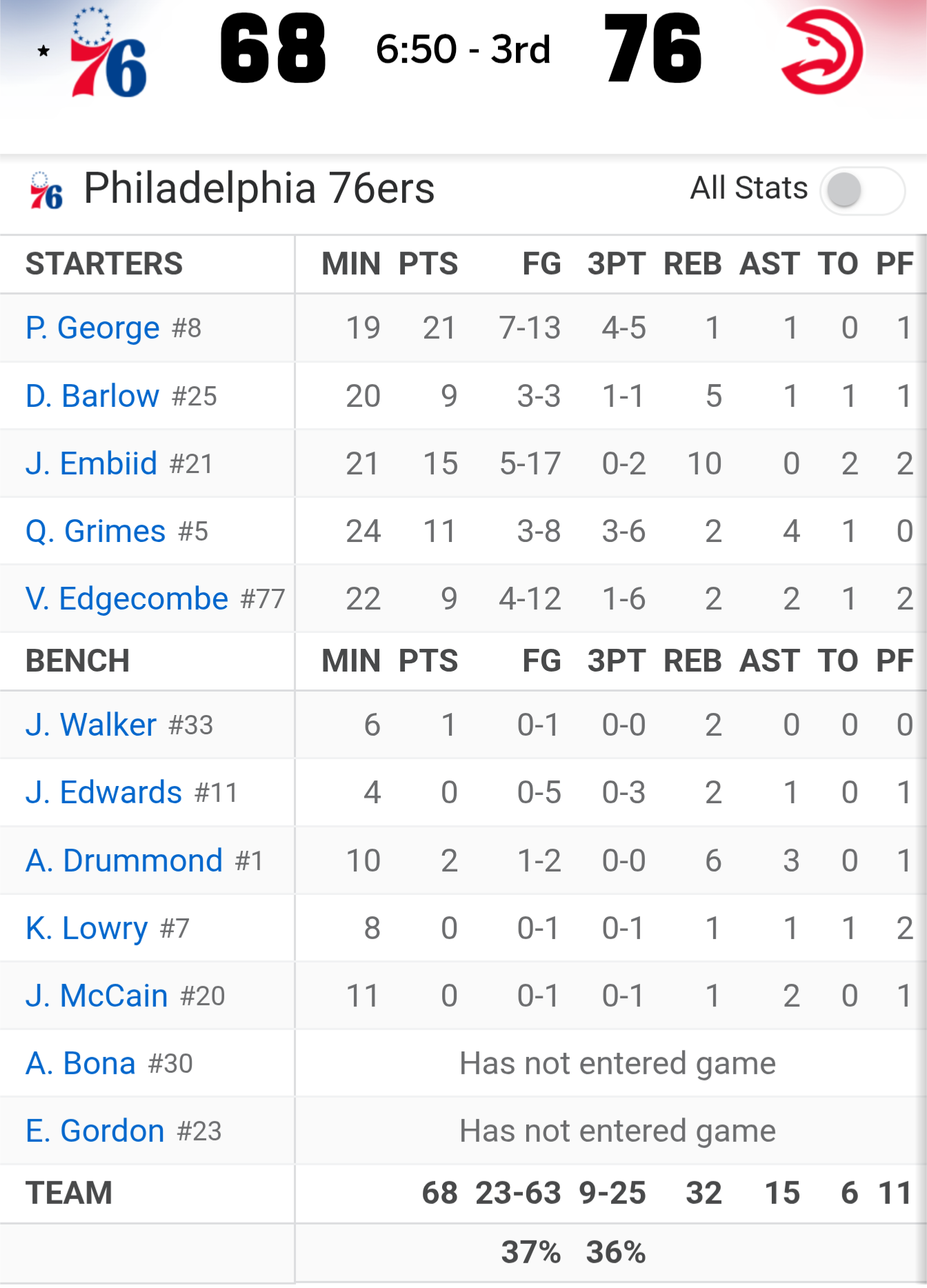The height and width of the screenshot is (1288, 927).
Task: Open J. Walker's profile
Action: [x=91, y=725]
